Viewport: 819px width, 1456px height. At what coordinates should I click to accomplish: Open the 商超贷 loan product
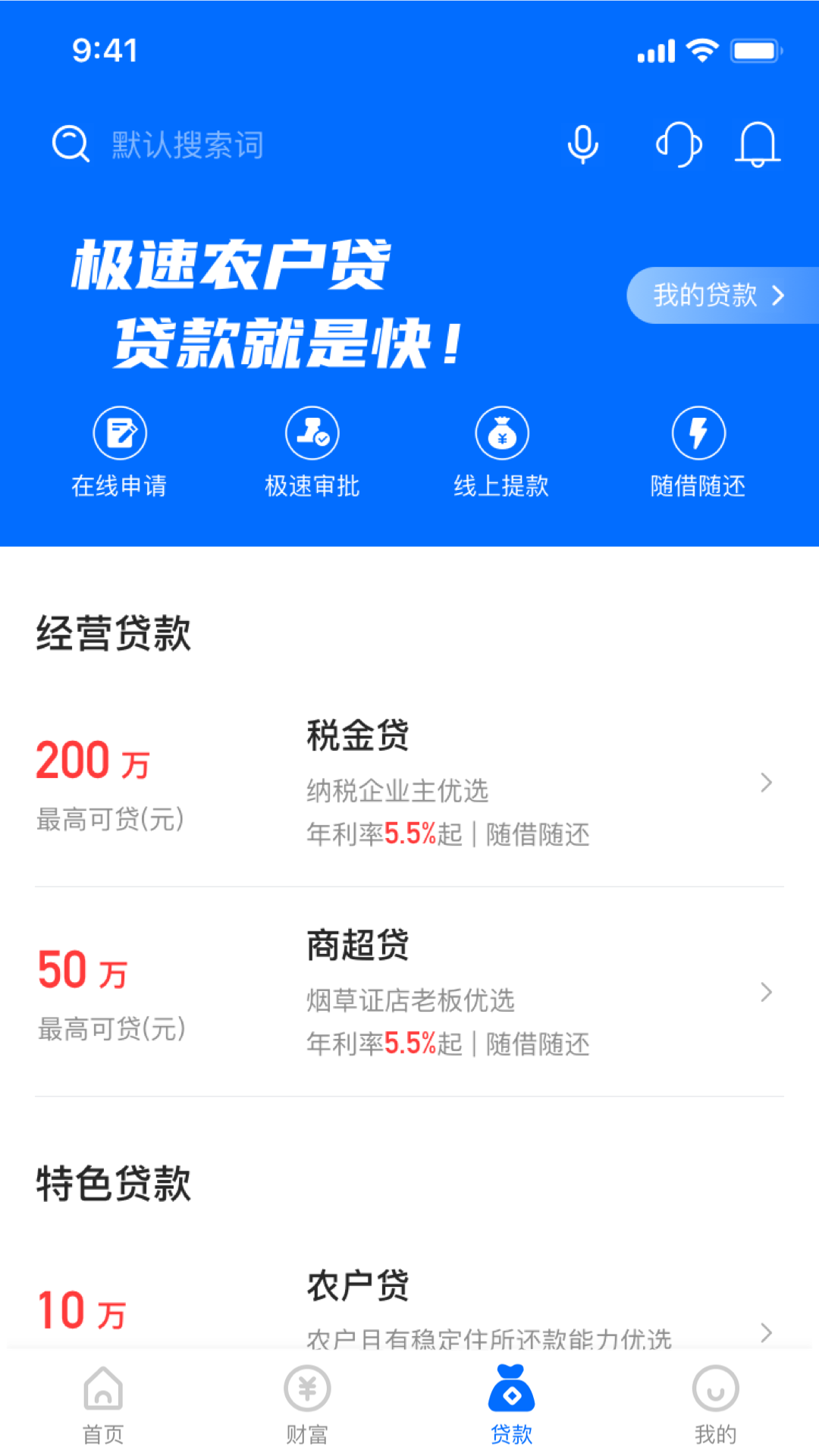pyautogui.click(x=409, y=992)
